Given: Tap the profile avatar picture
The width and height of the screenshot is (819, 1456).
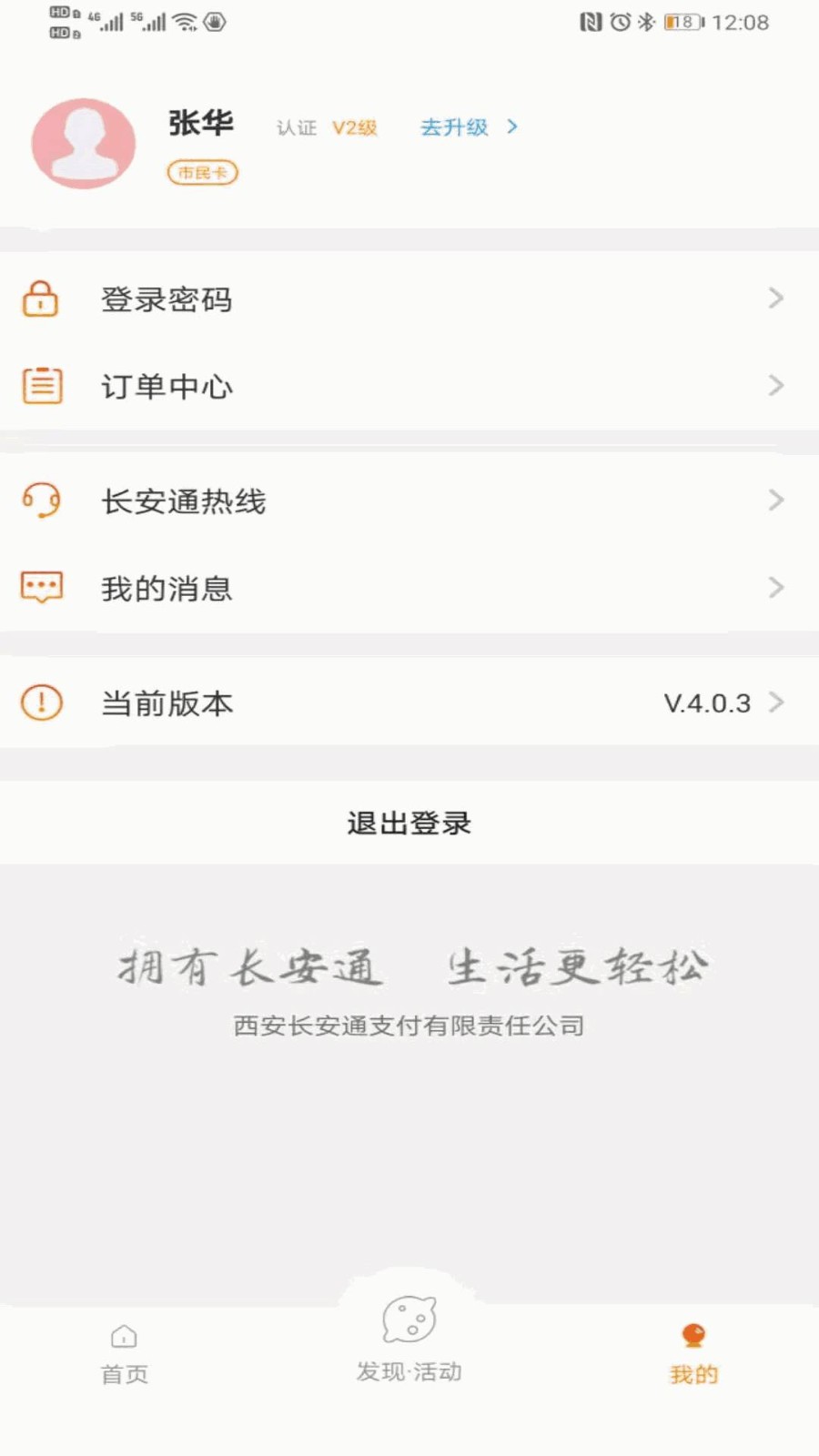Looking at the screenshot, I should point(84,144).
